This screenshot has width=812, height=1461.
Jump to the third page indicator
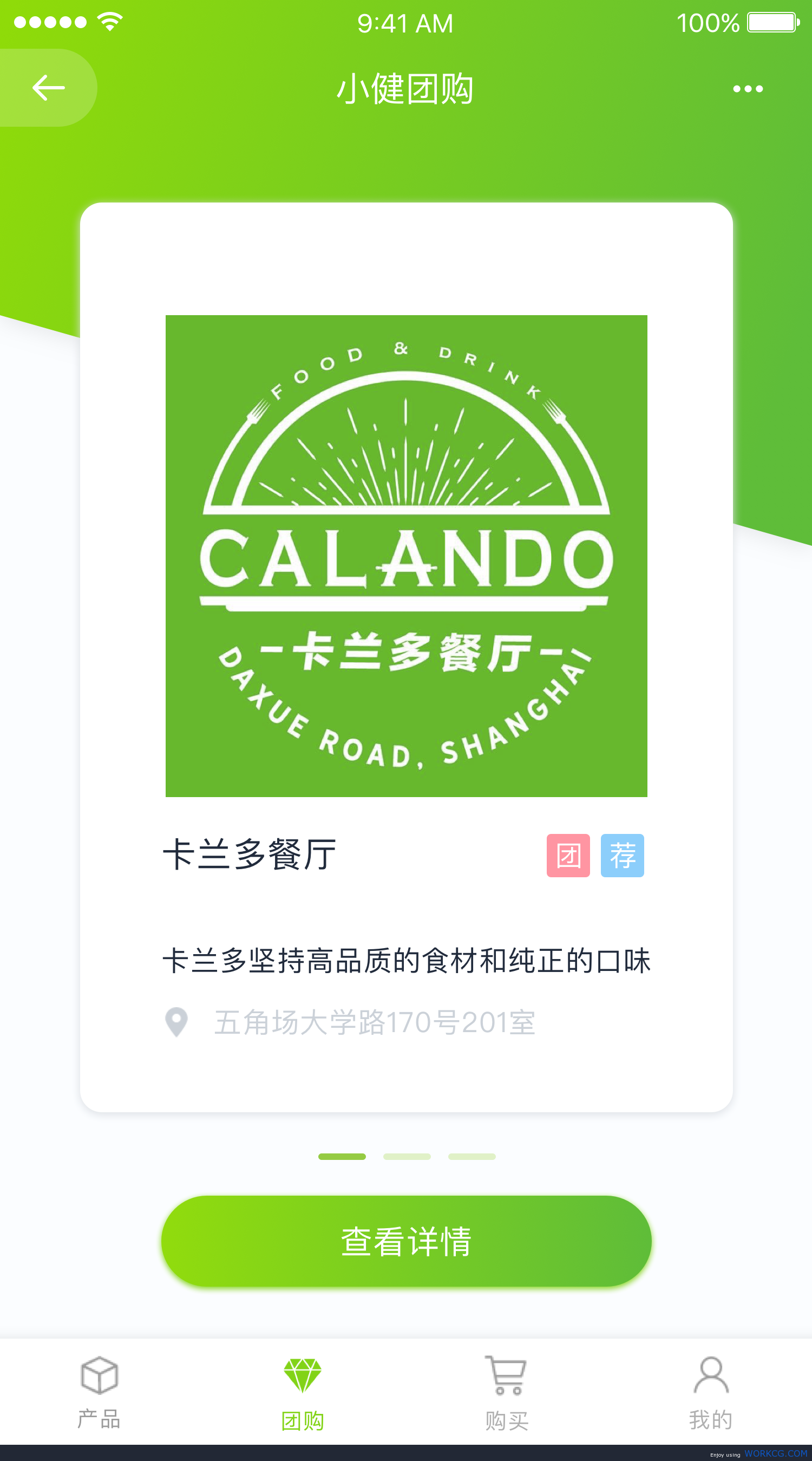click(x=472, y=1157)
